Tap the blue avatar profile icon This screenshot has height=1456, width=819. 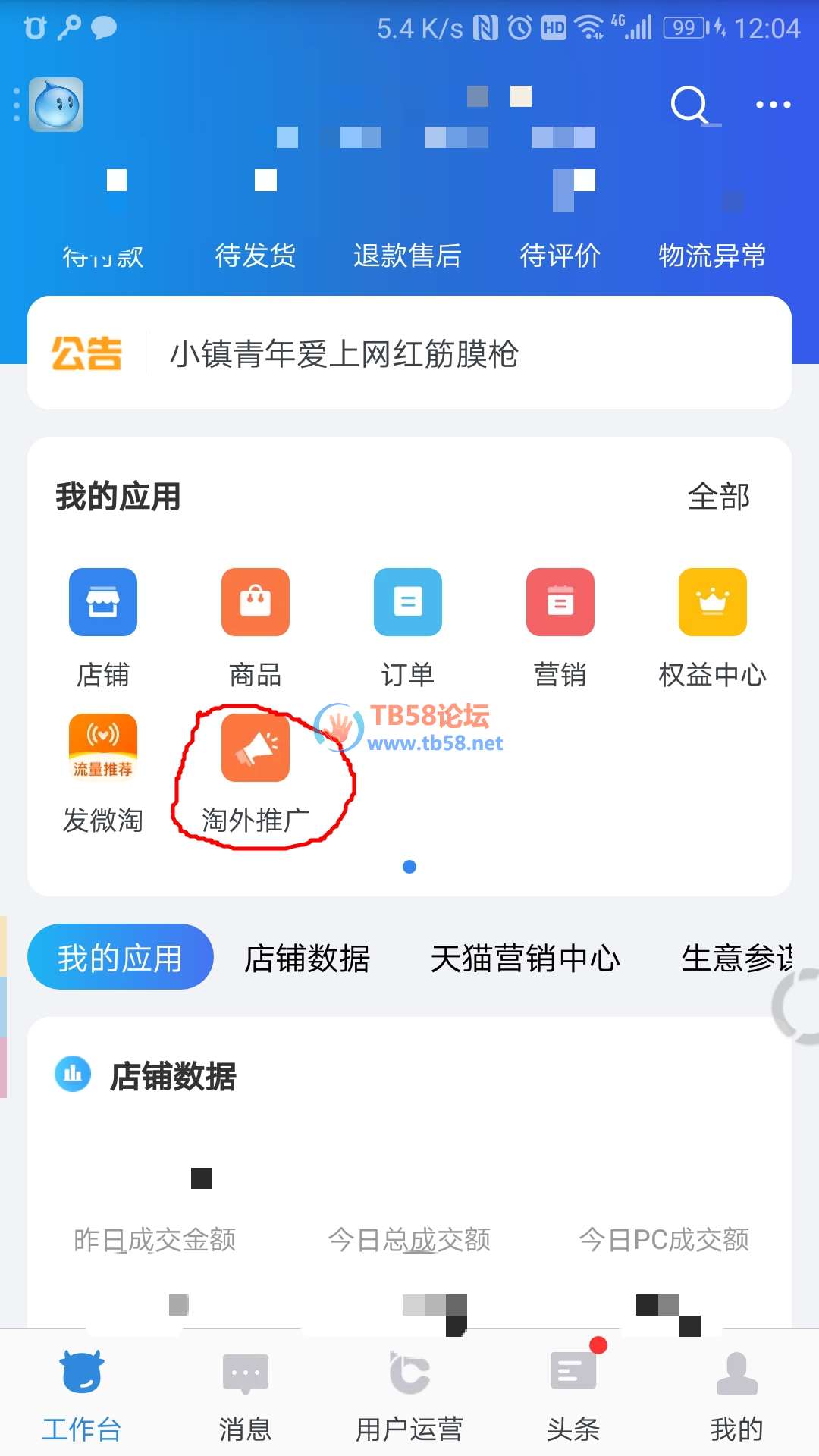click(x=56, y=105)
